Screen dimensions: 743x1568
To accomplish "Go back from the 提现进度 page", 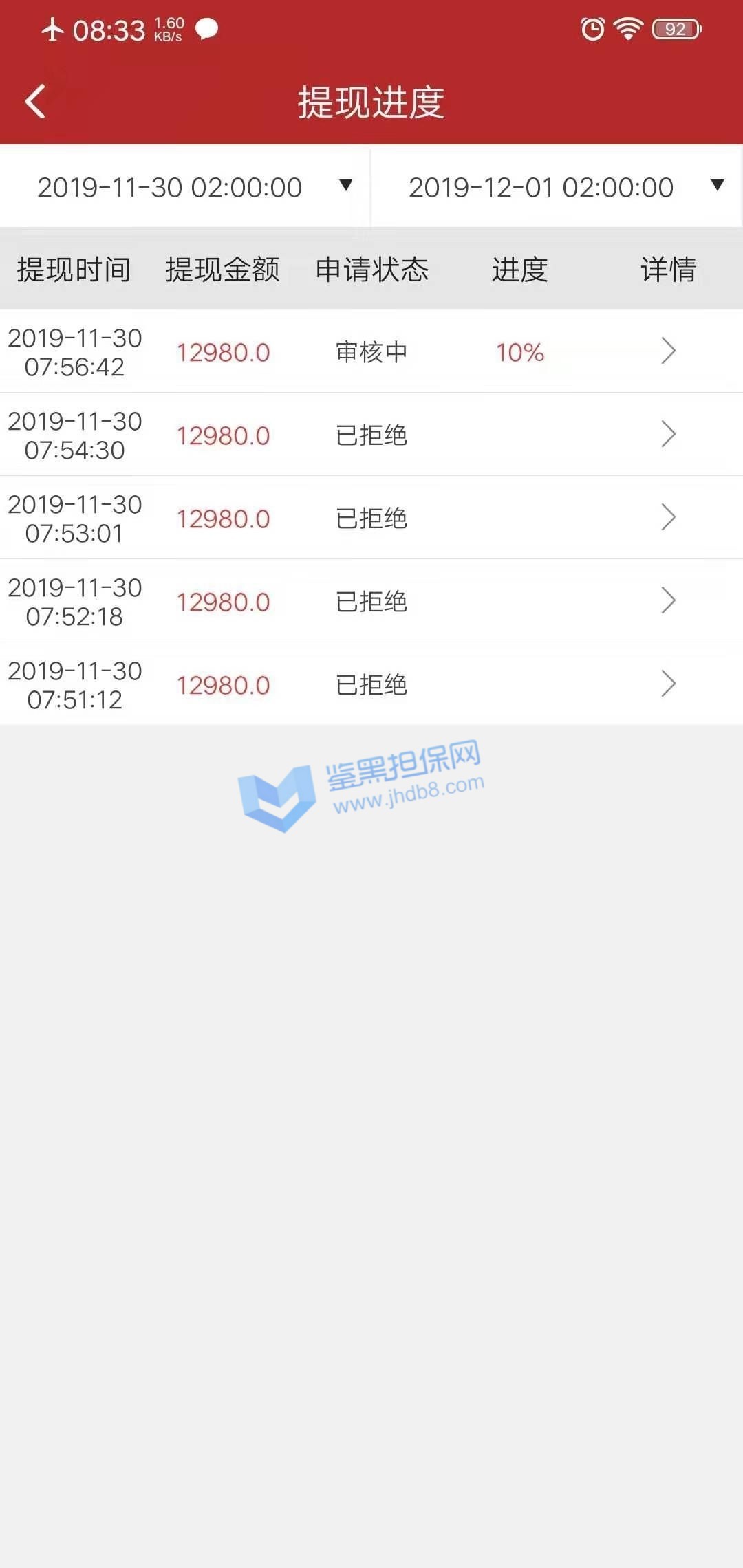I will click(36, 102).
